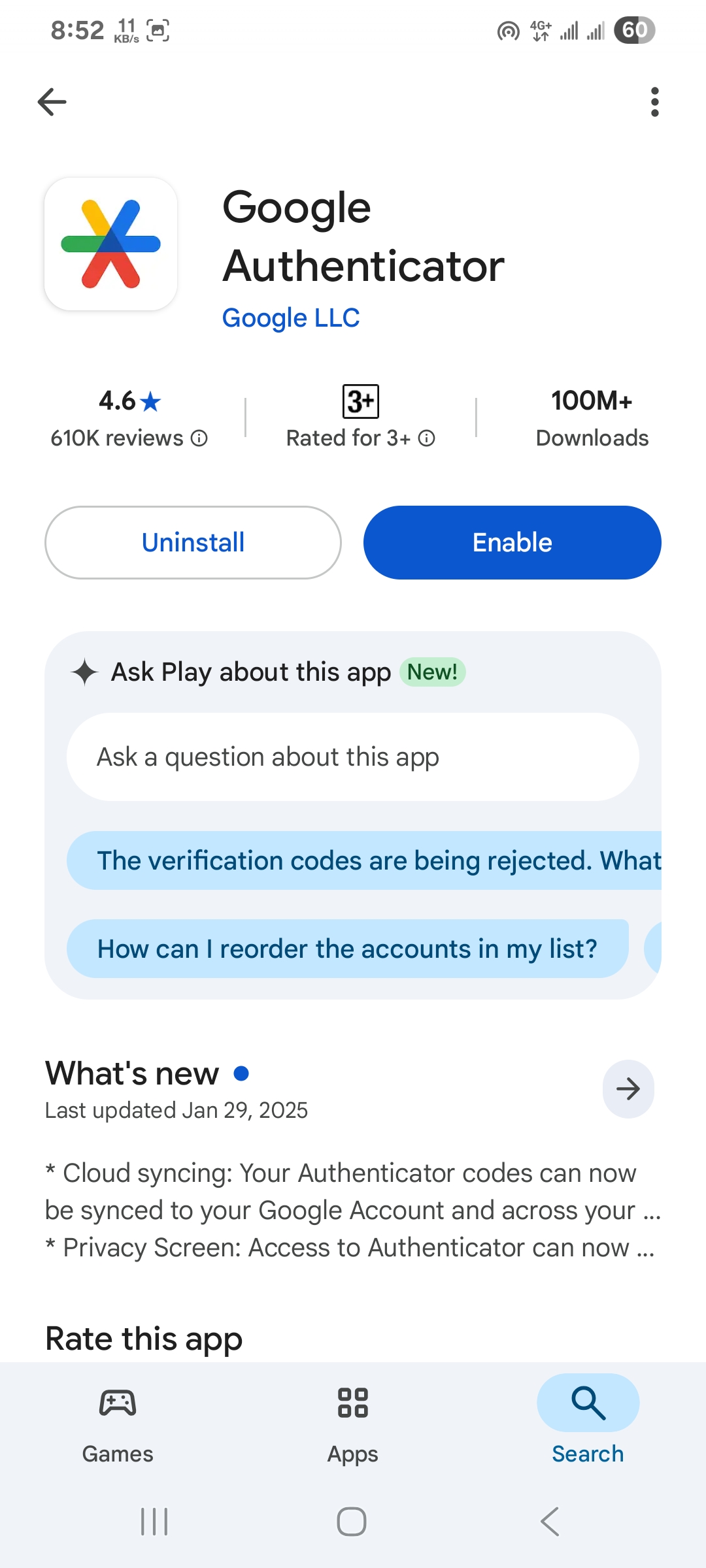Tap the Ask a question field

point(353,757)
